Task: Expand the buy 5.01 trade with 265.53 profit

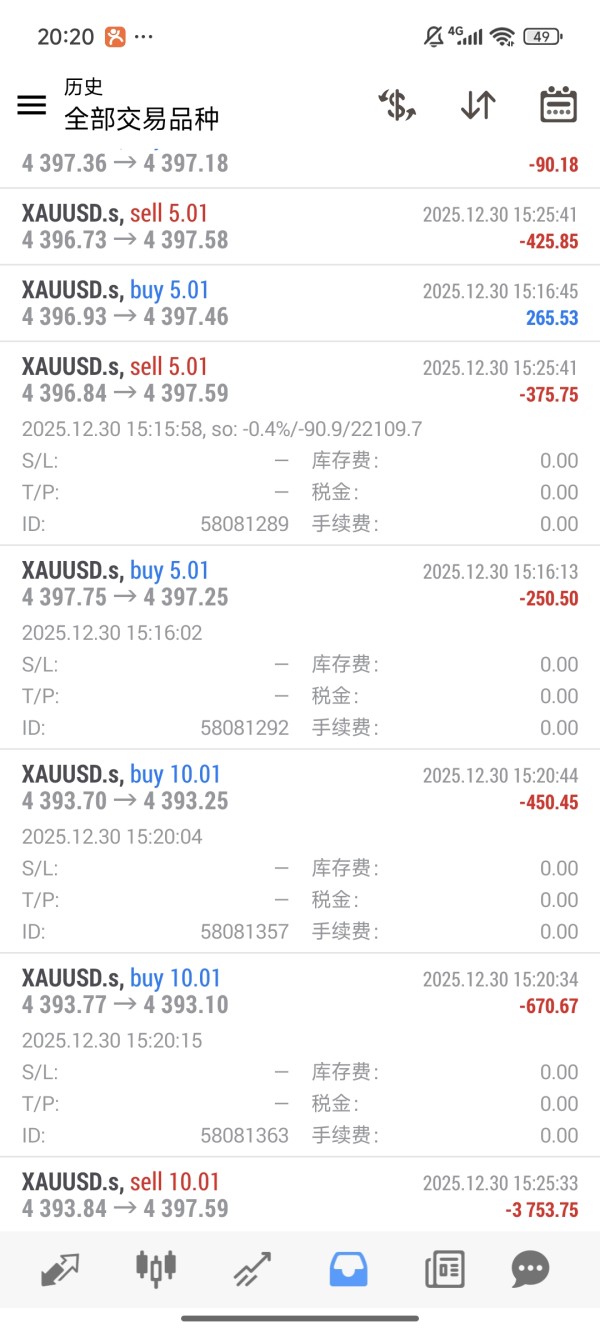Action: (x=300, y=303)
